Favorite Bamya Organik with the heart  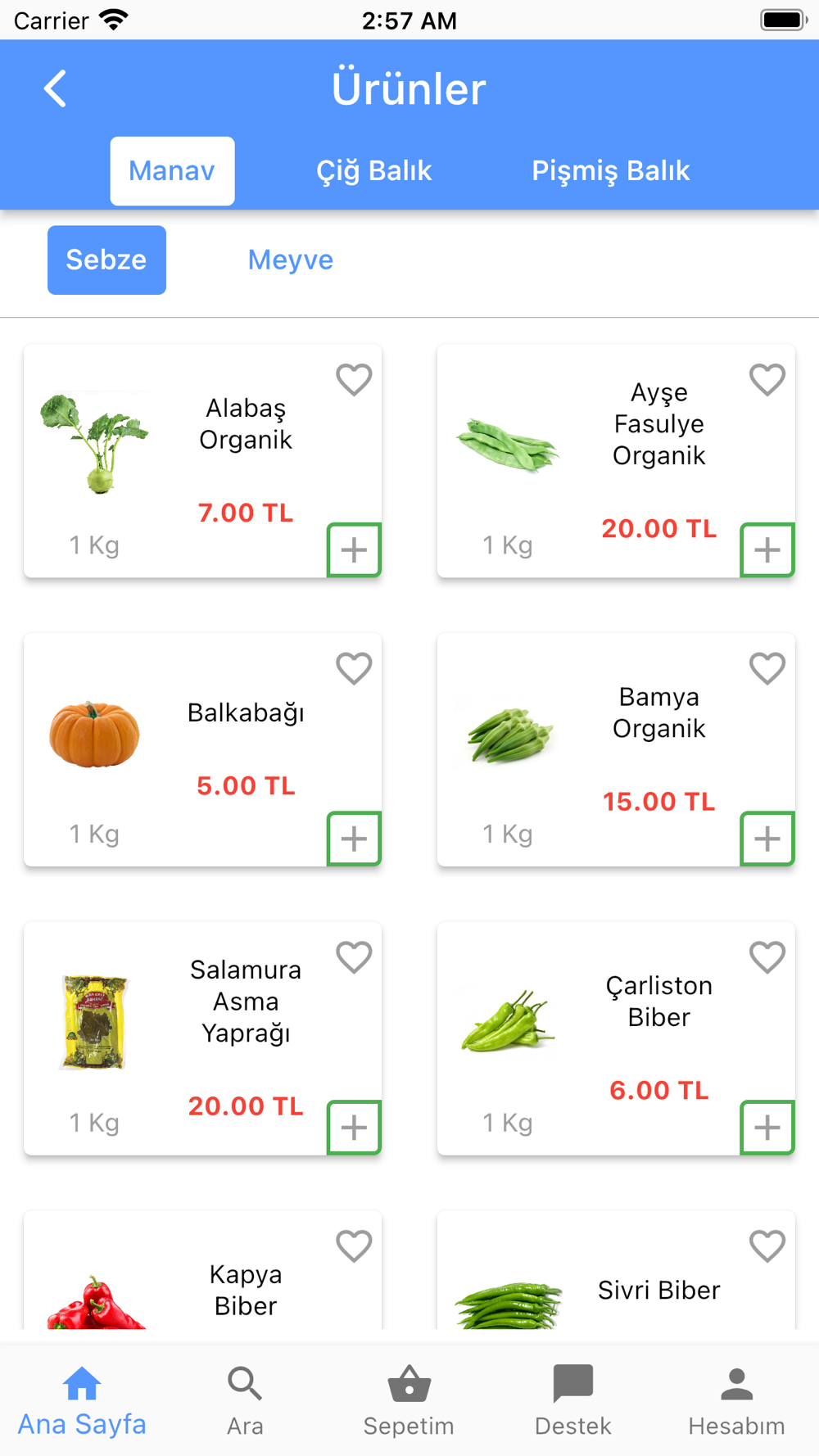pos(767,669)
